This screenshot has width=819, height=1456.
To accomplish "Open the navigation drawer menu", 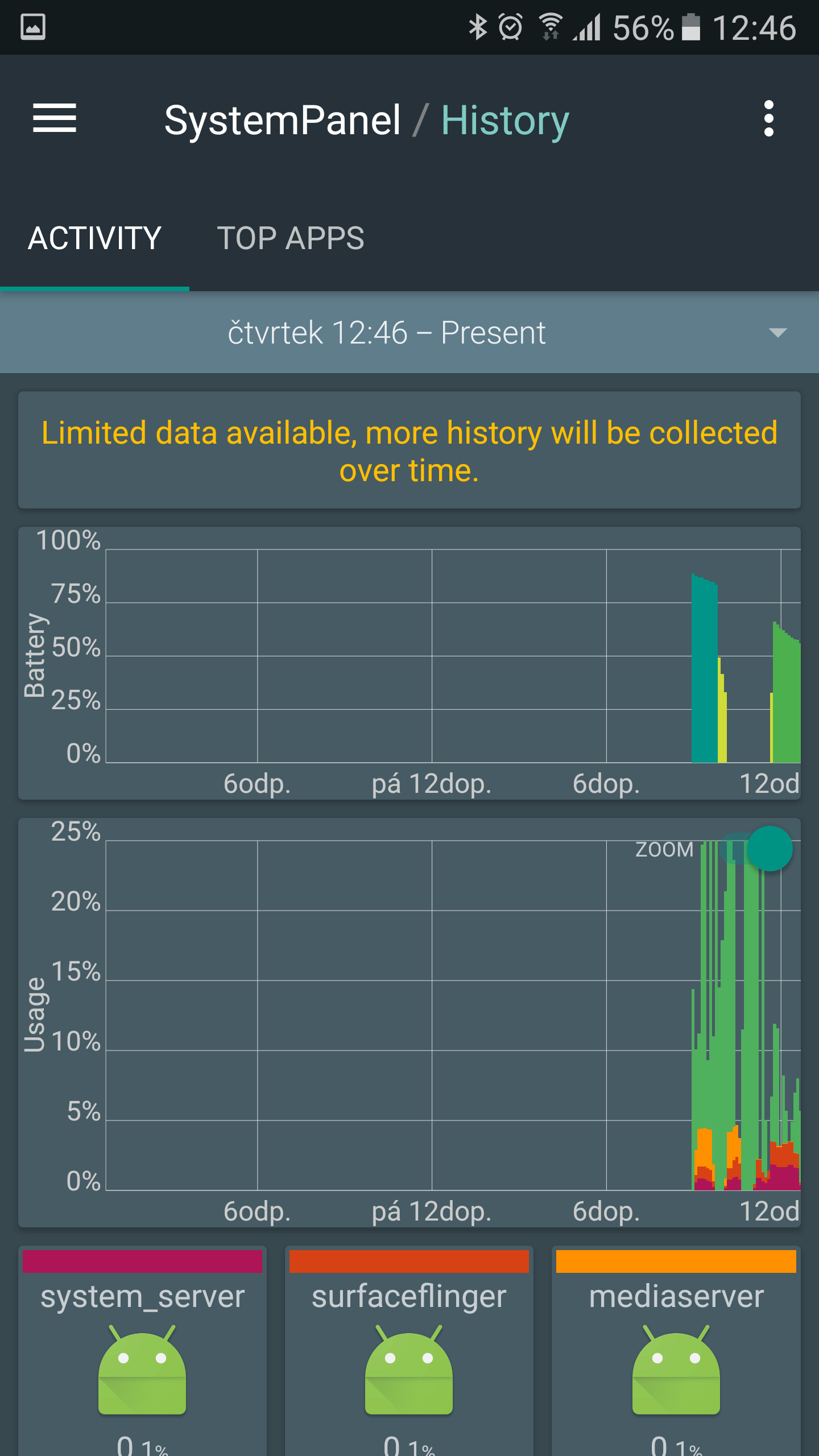I will (55, 118).
